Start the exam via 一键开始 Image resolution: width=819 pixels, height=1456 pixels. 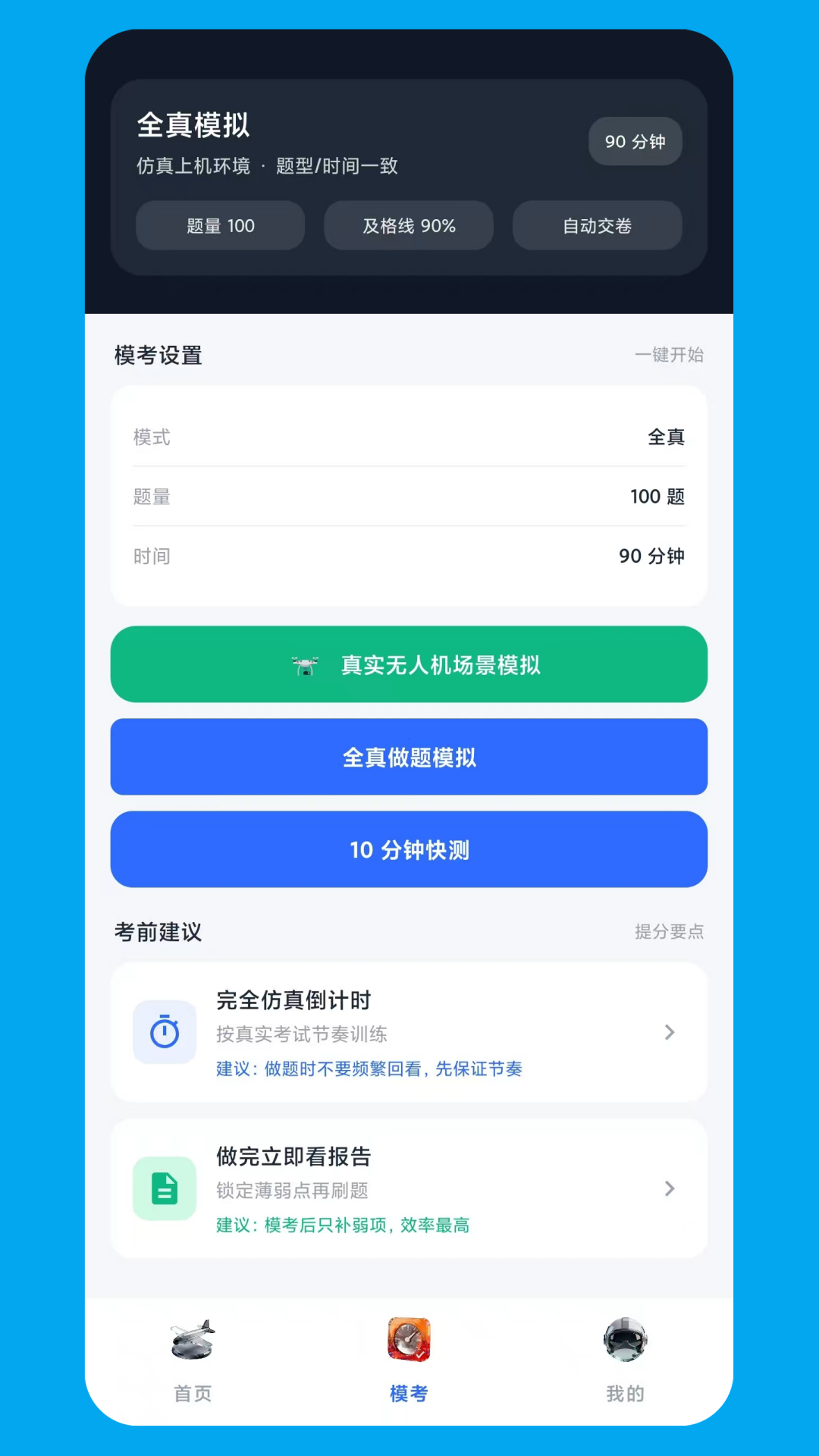[x=669, y=355]
